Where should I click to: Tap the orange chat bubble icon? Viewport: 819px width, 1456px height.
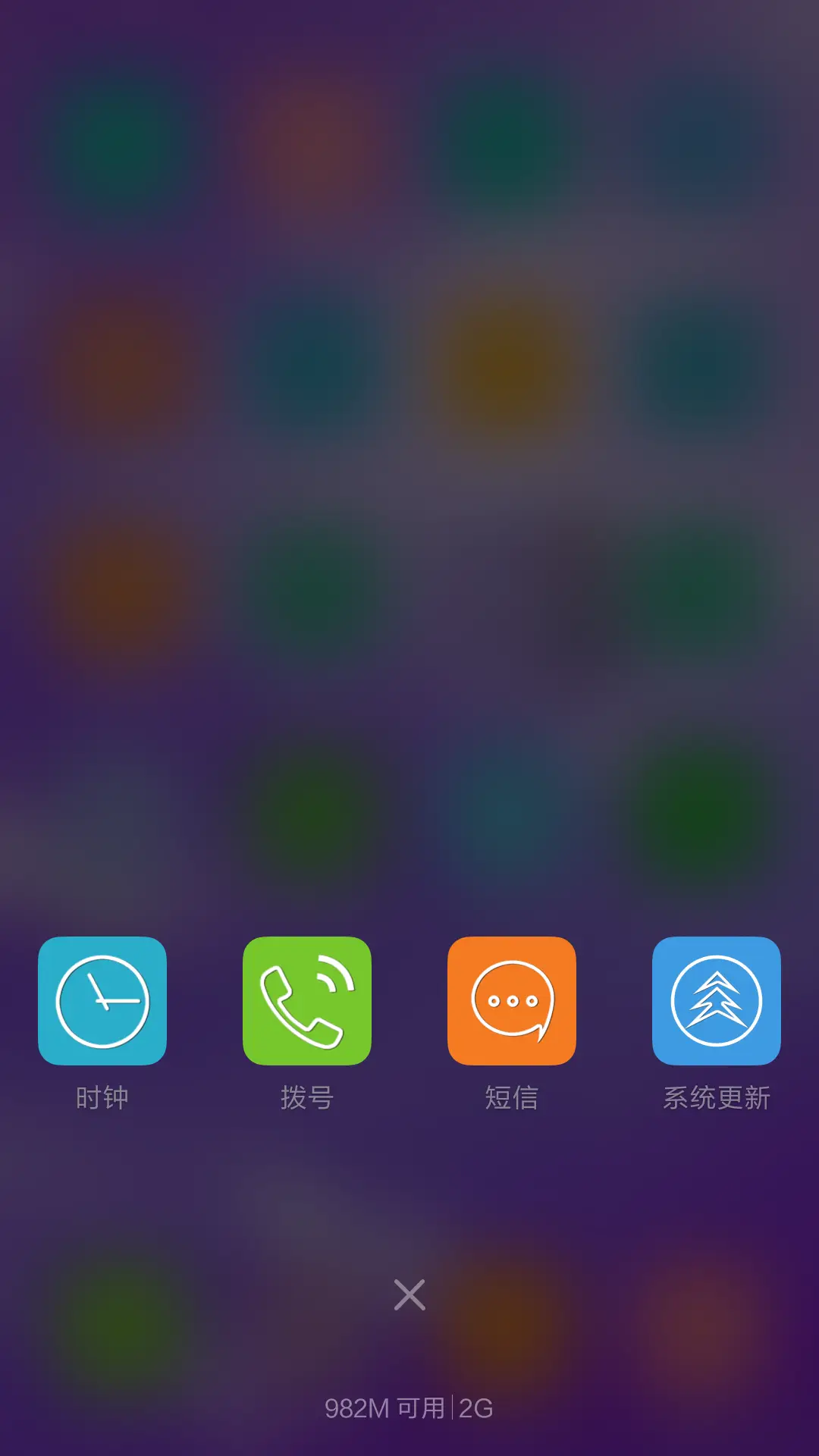point(512,999)
